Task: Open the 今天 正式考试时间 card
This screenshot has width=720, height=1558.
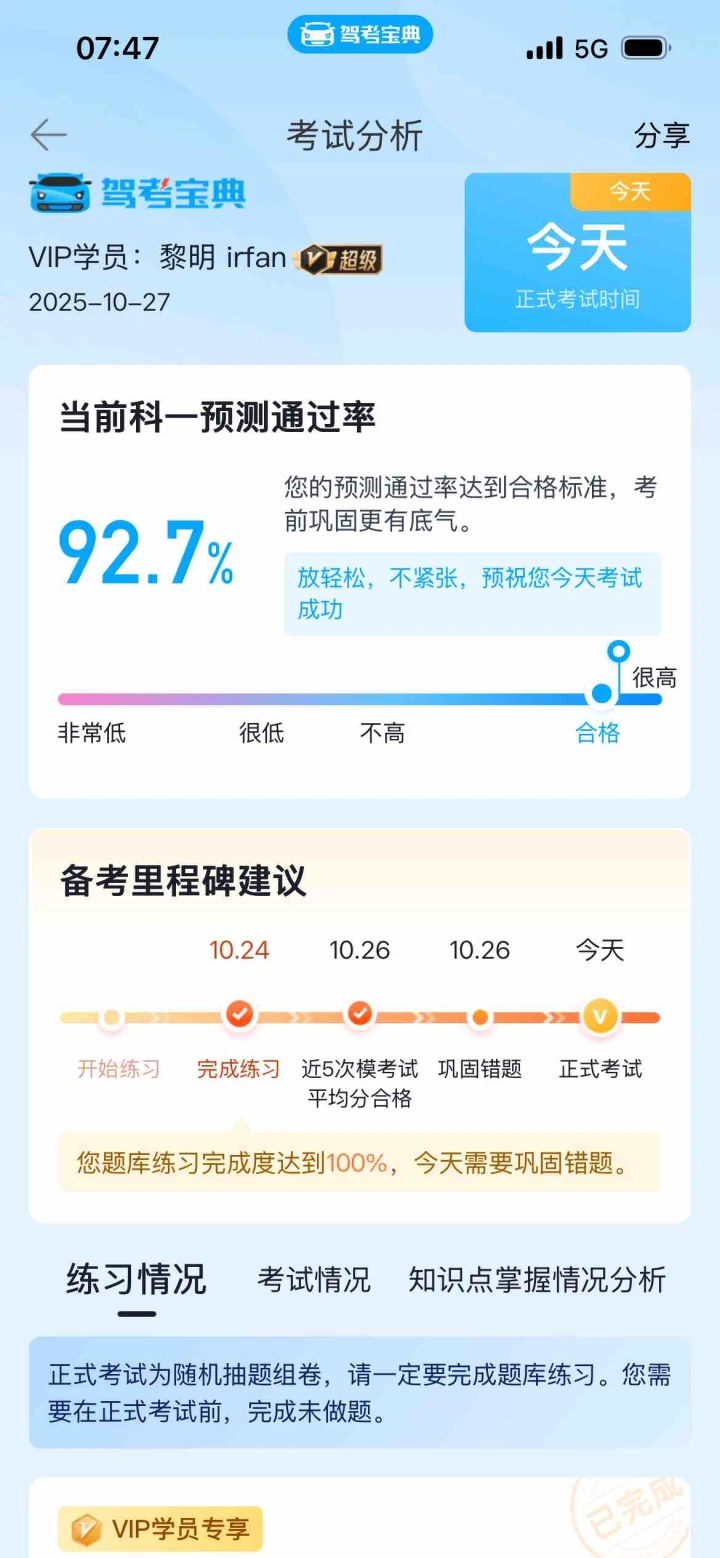Action: pyautogui.click(x=577, y=253)
